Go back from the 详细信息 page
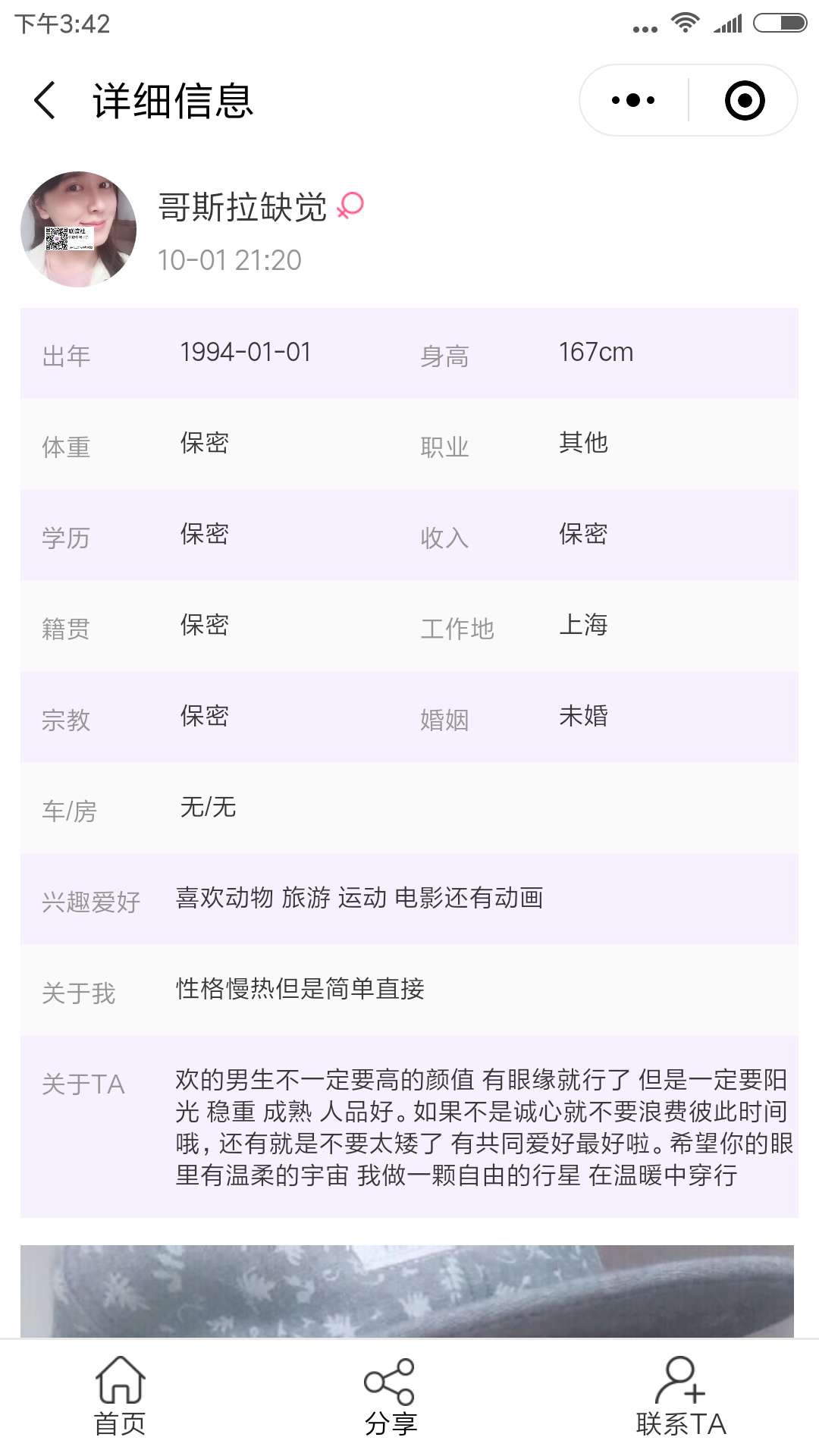The height and width of the screenshot is (1456, 819). 45,100
